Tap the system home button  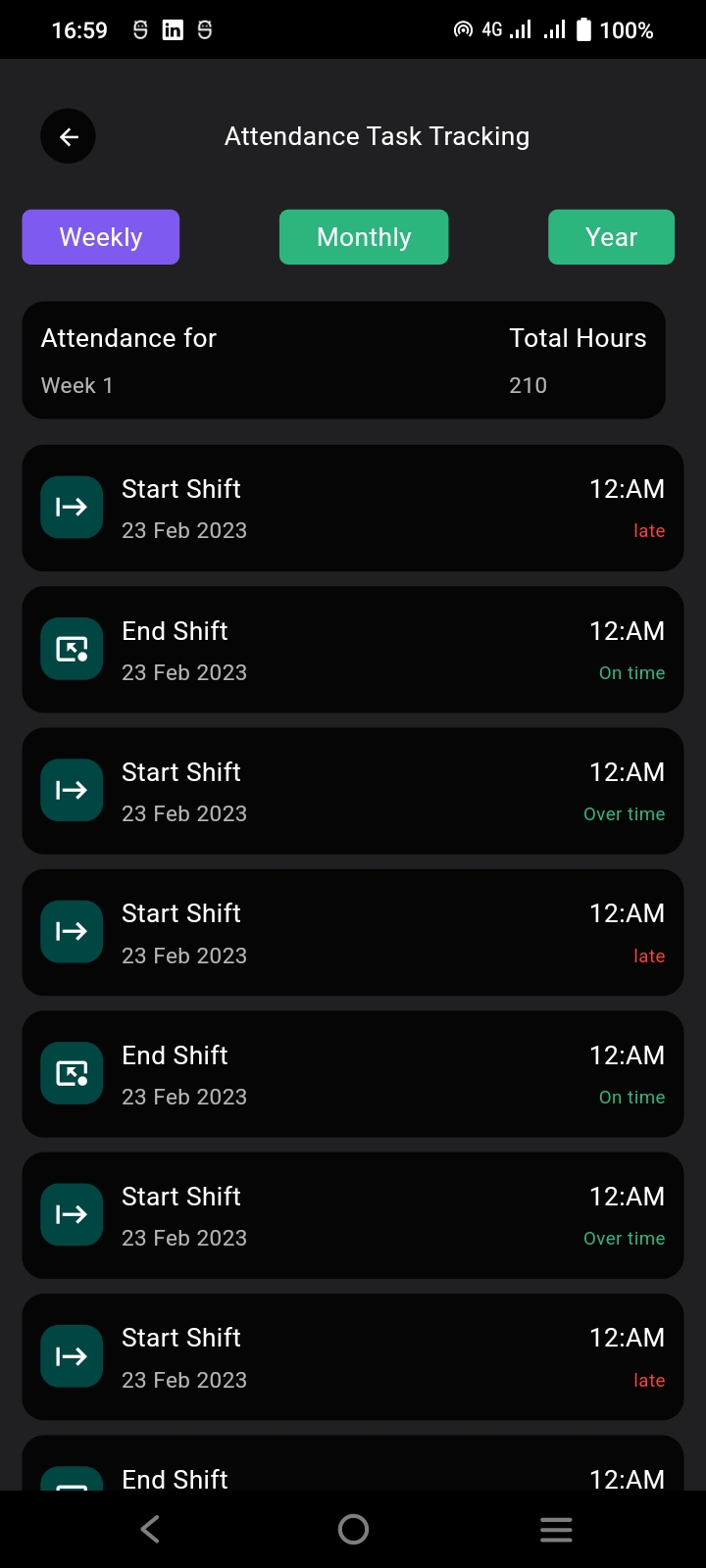(353, 1529)
